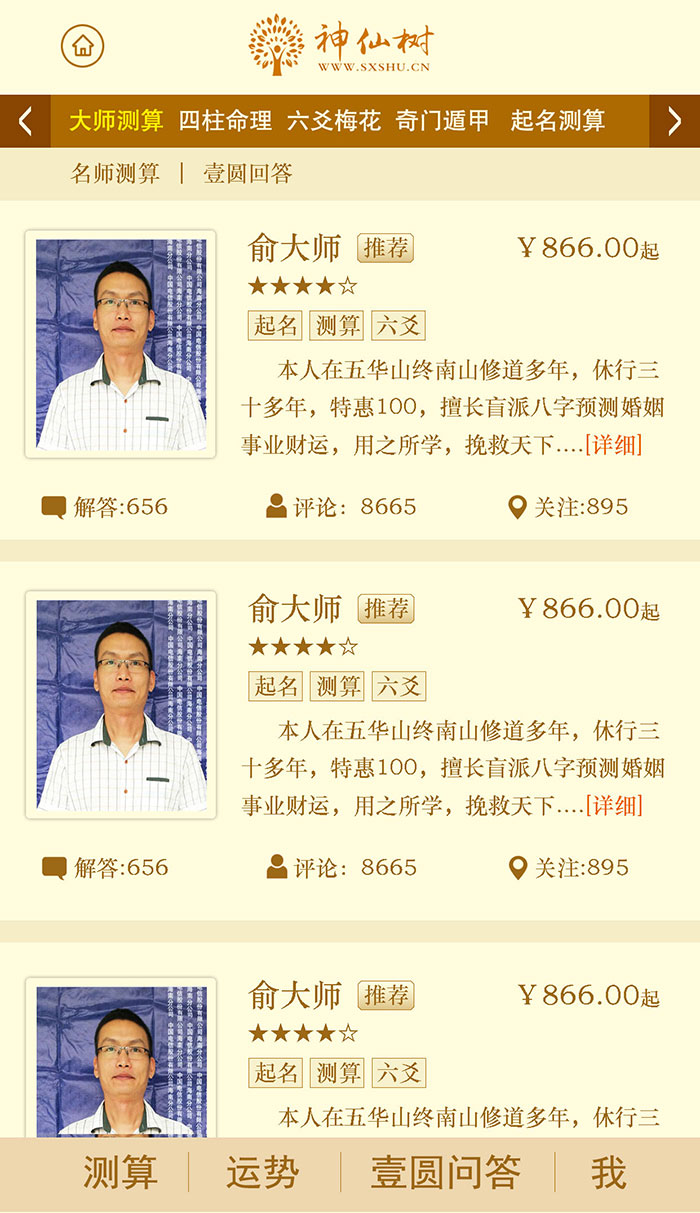The height and width of the screenshot is (1213, 700).
Task: Open 壹圆问答 in the bottom bar
Action: [446, 1173]
